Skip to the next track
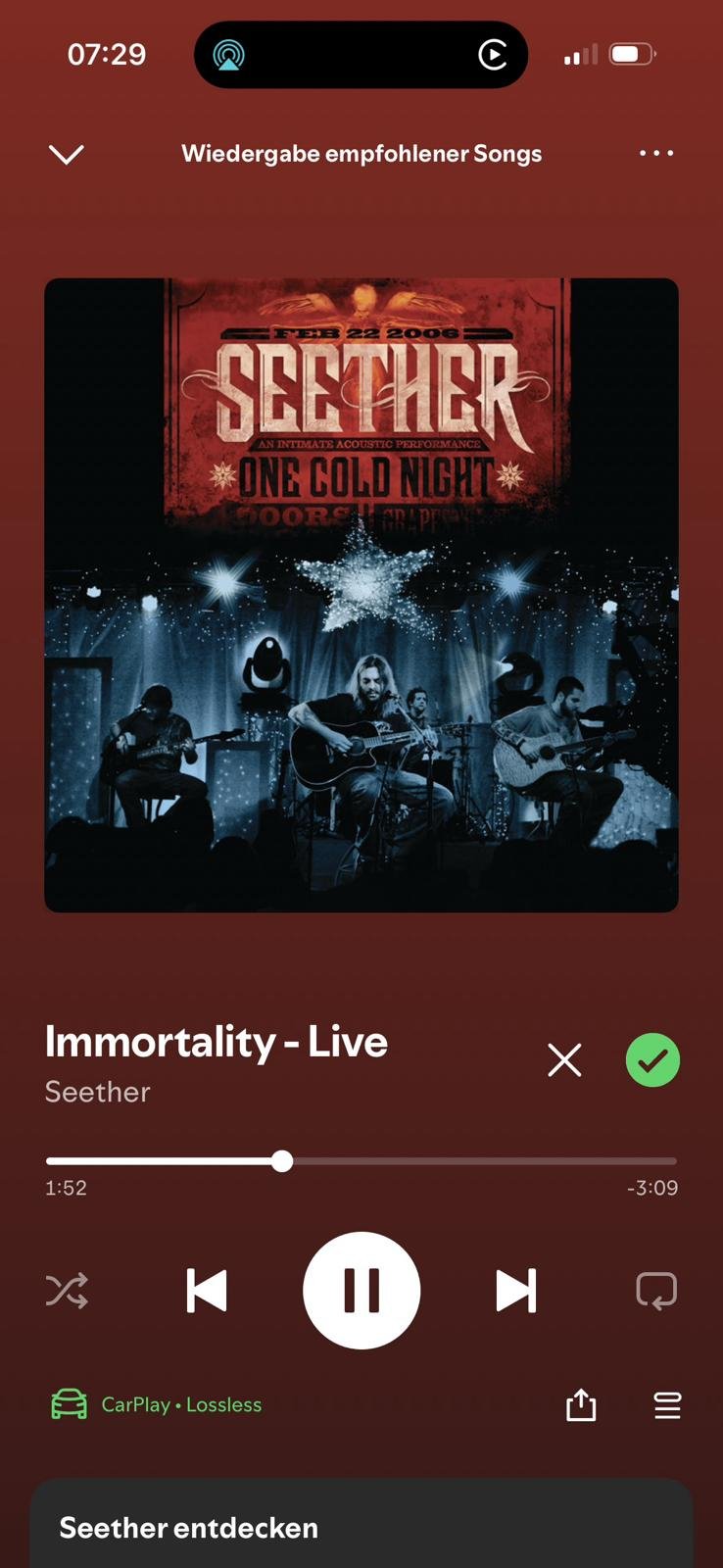723x1568 pixels. click(516, 1291)
